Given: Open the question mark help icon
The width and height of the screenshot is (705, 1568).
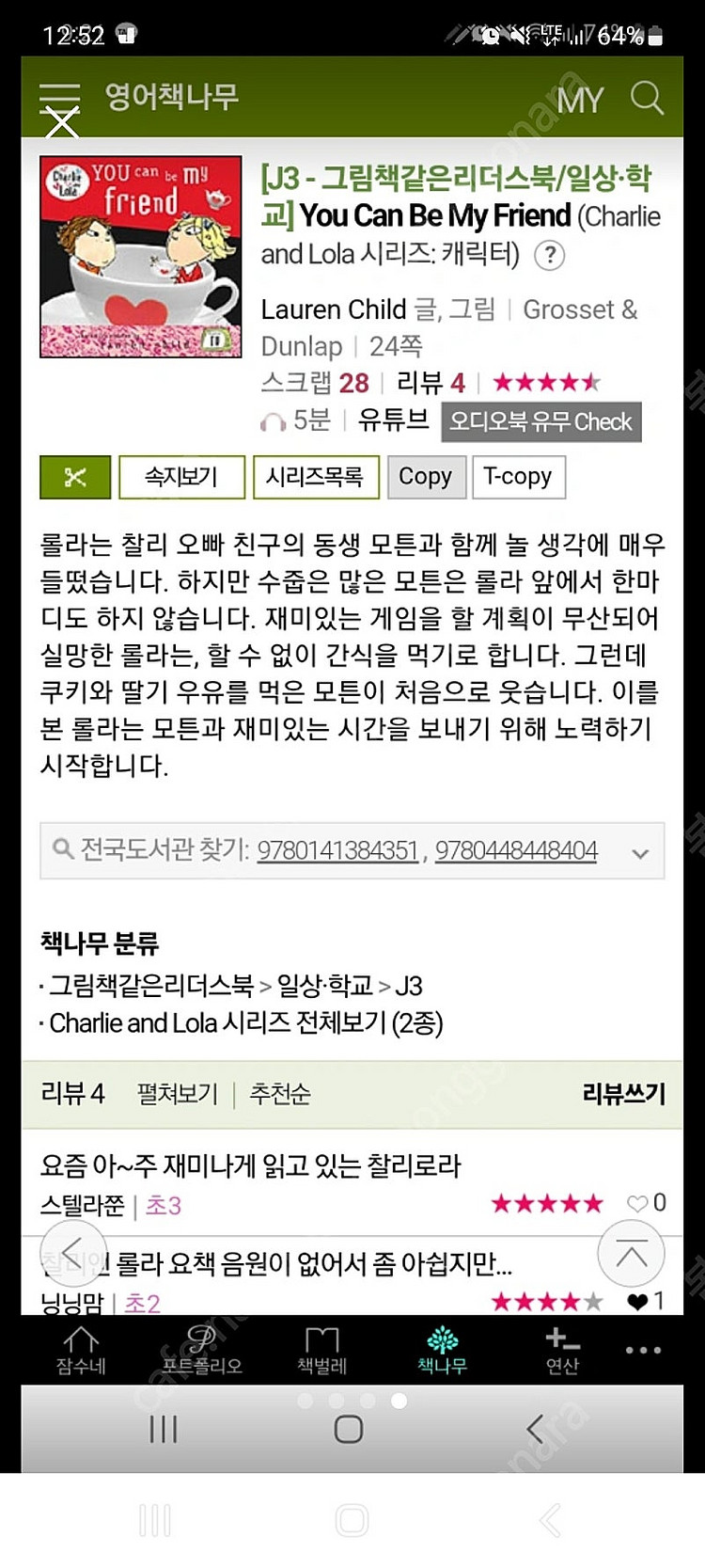Looking at the screenshot, I should click(550, 255).
